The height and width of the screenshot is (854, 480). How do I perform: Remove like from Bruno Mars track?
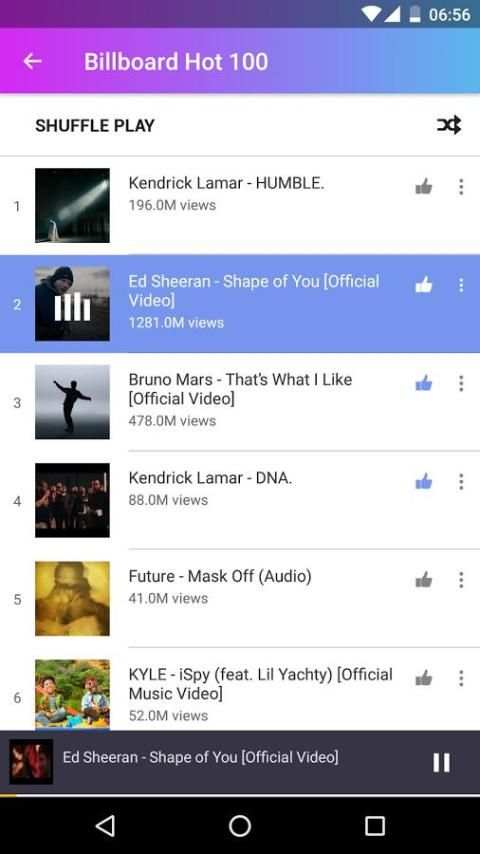point(423,383)
